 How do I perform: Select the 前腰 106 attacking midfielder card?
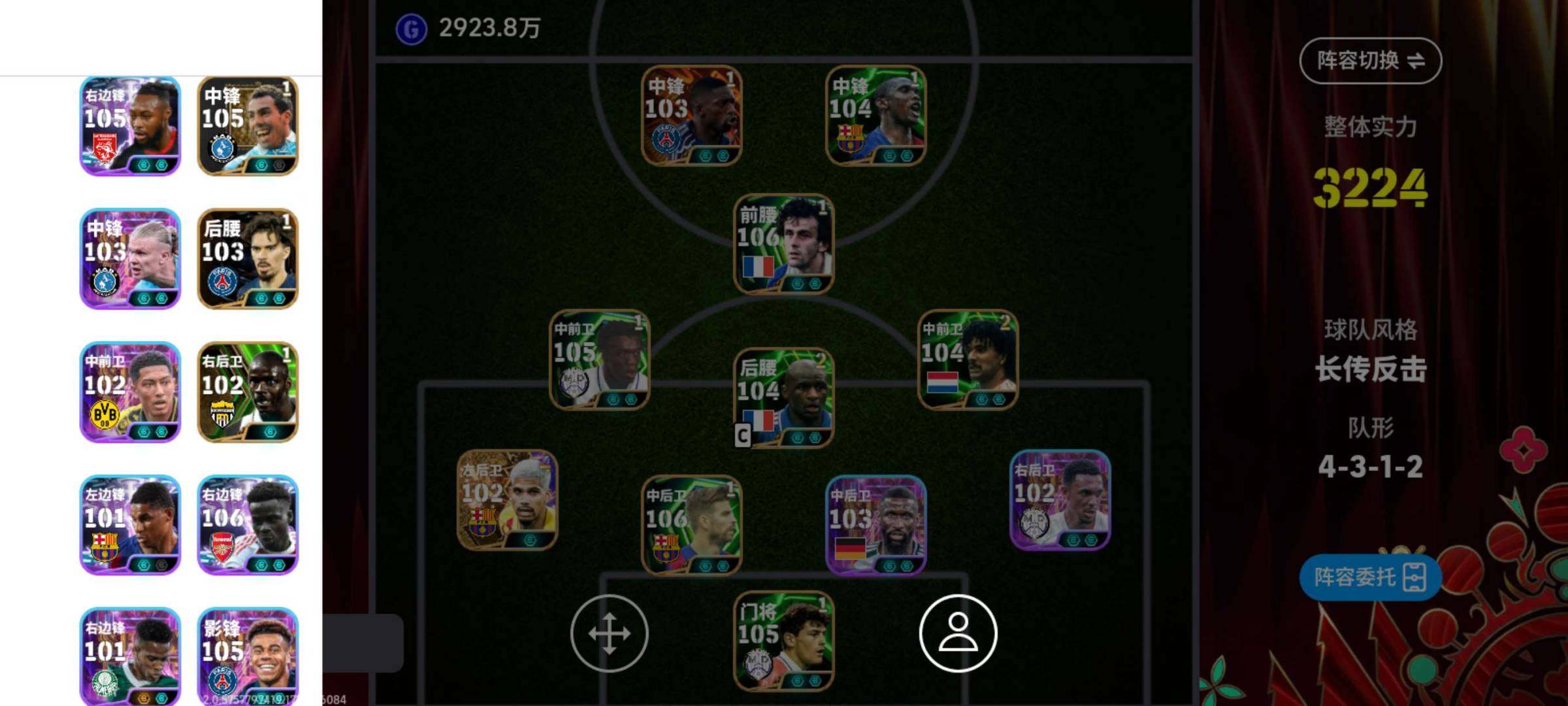pyautogui.click(x=783, y=244)
